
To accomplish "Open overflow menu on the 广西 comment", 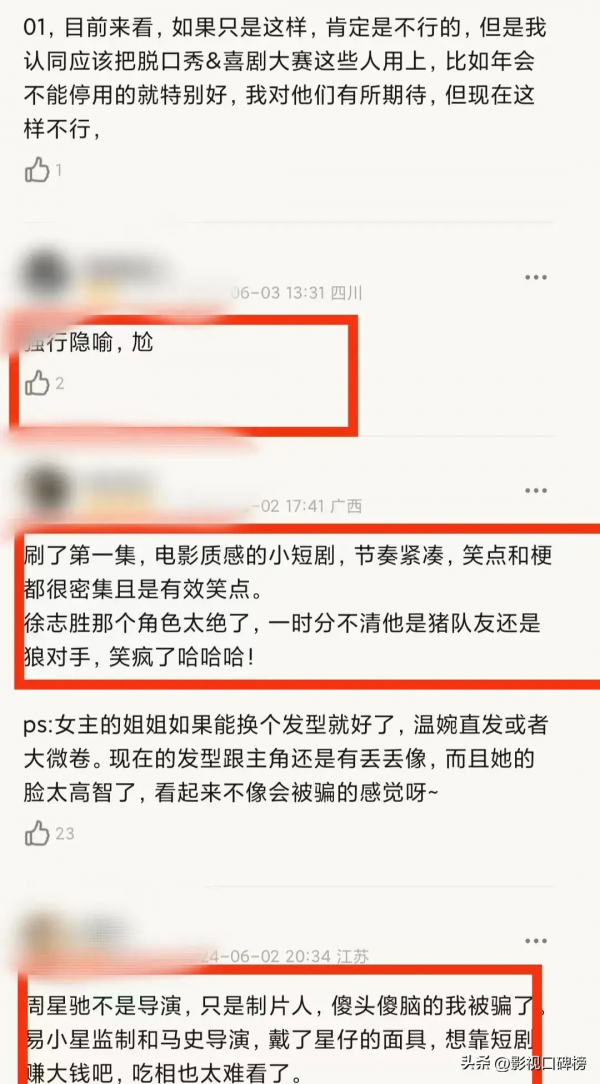I will (537, 490).
